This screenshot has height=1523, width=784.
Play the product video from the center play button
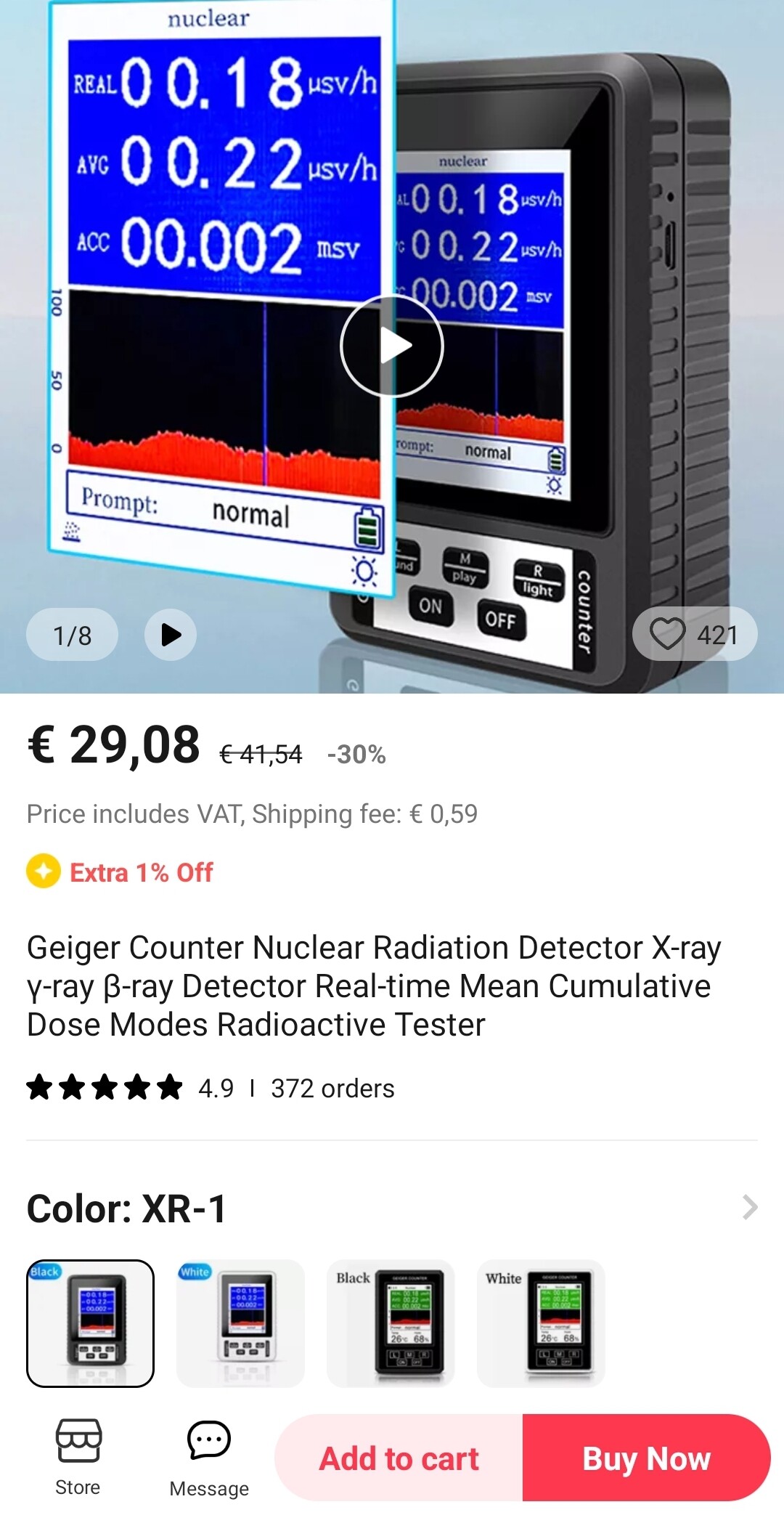coord(392,346)
